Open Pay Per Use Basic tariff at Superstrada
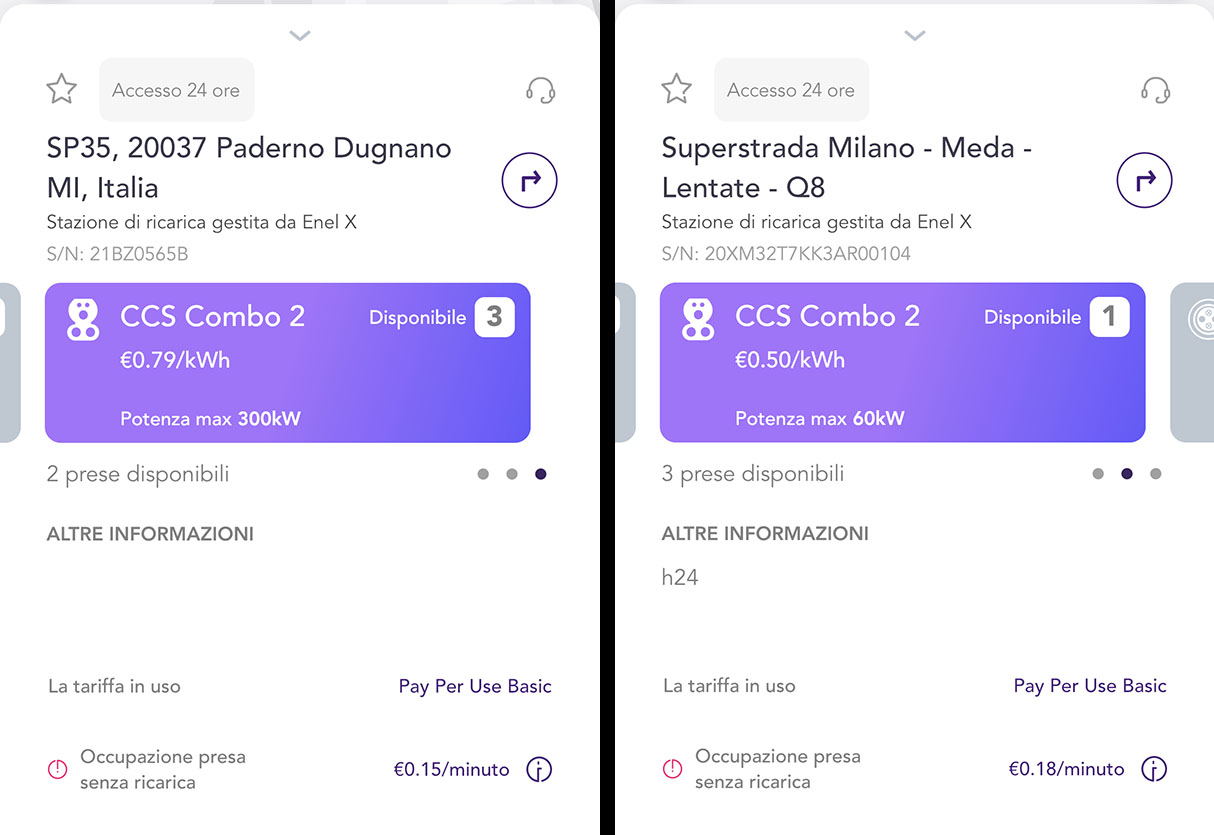Screen dimensions: 1214x835 [x=1090, y=686]
